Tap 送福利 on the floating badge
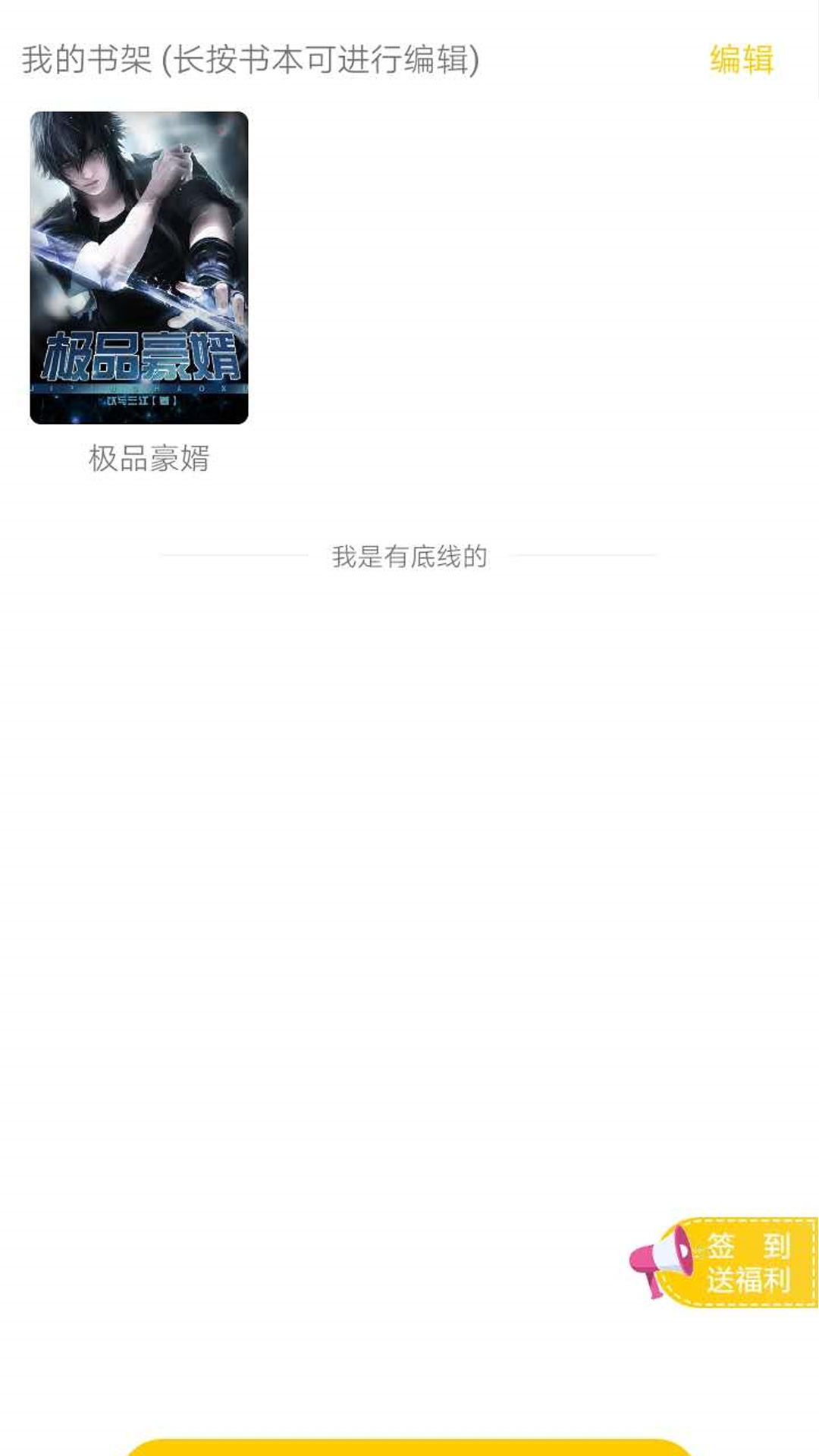Image resolution: width=819 pixels, height=1456 pixels. [x=747, y=1278]
